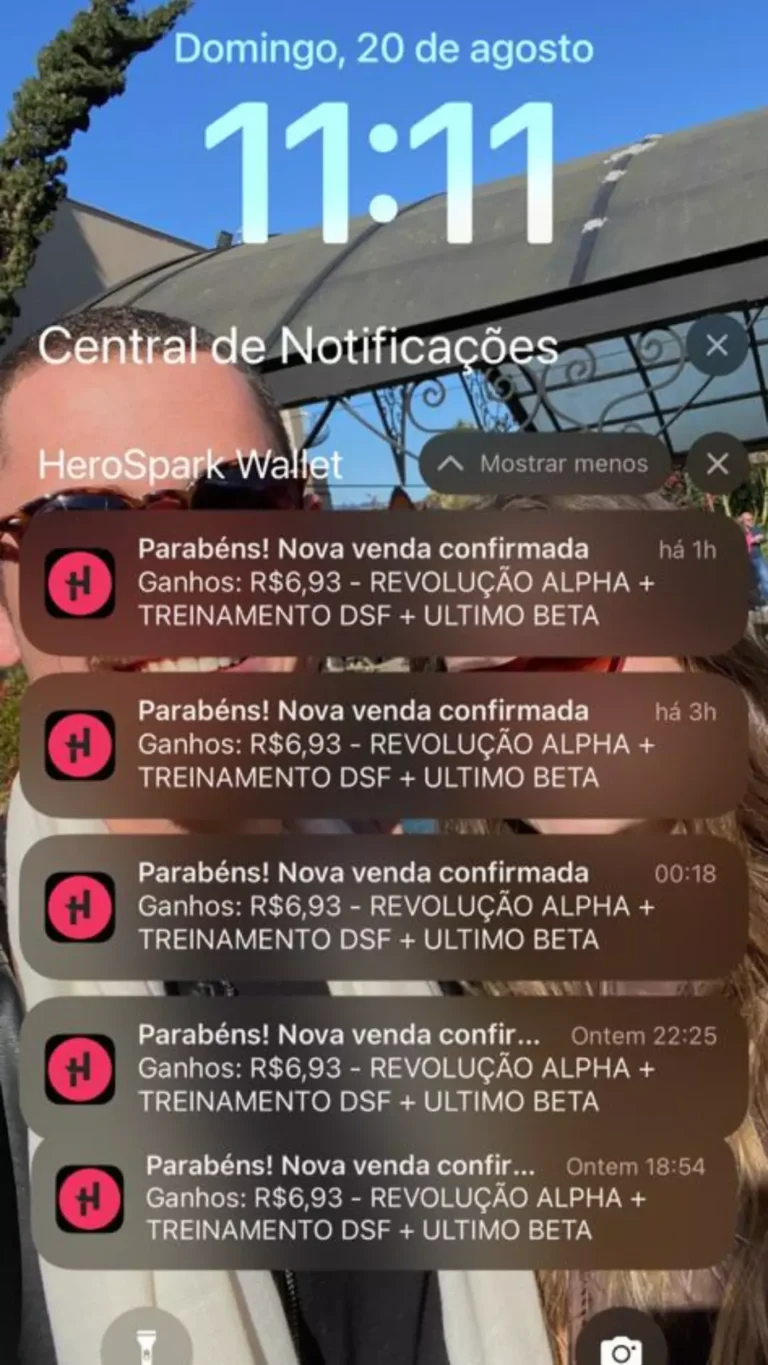This screenshot has width=768, height=1365.
Task: Open the sale notification from Ontem 22:25
Action: coord(384,1067)
